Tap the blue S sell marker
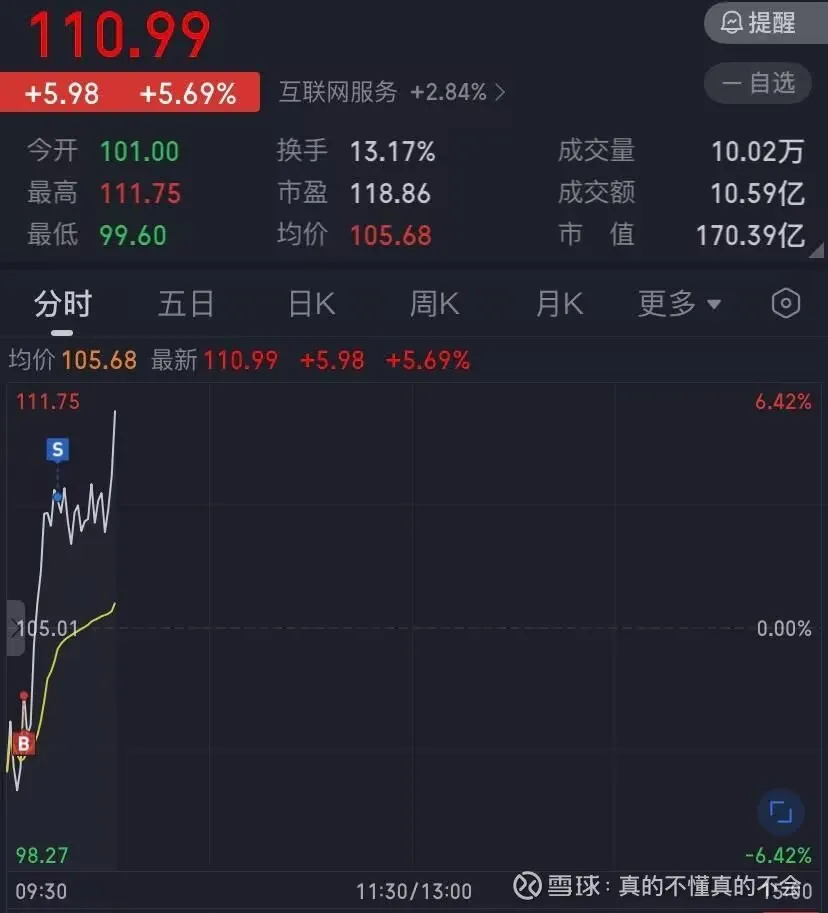The height and width of the screenshot is (913, 828). click(57, 450)
